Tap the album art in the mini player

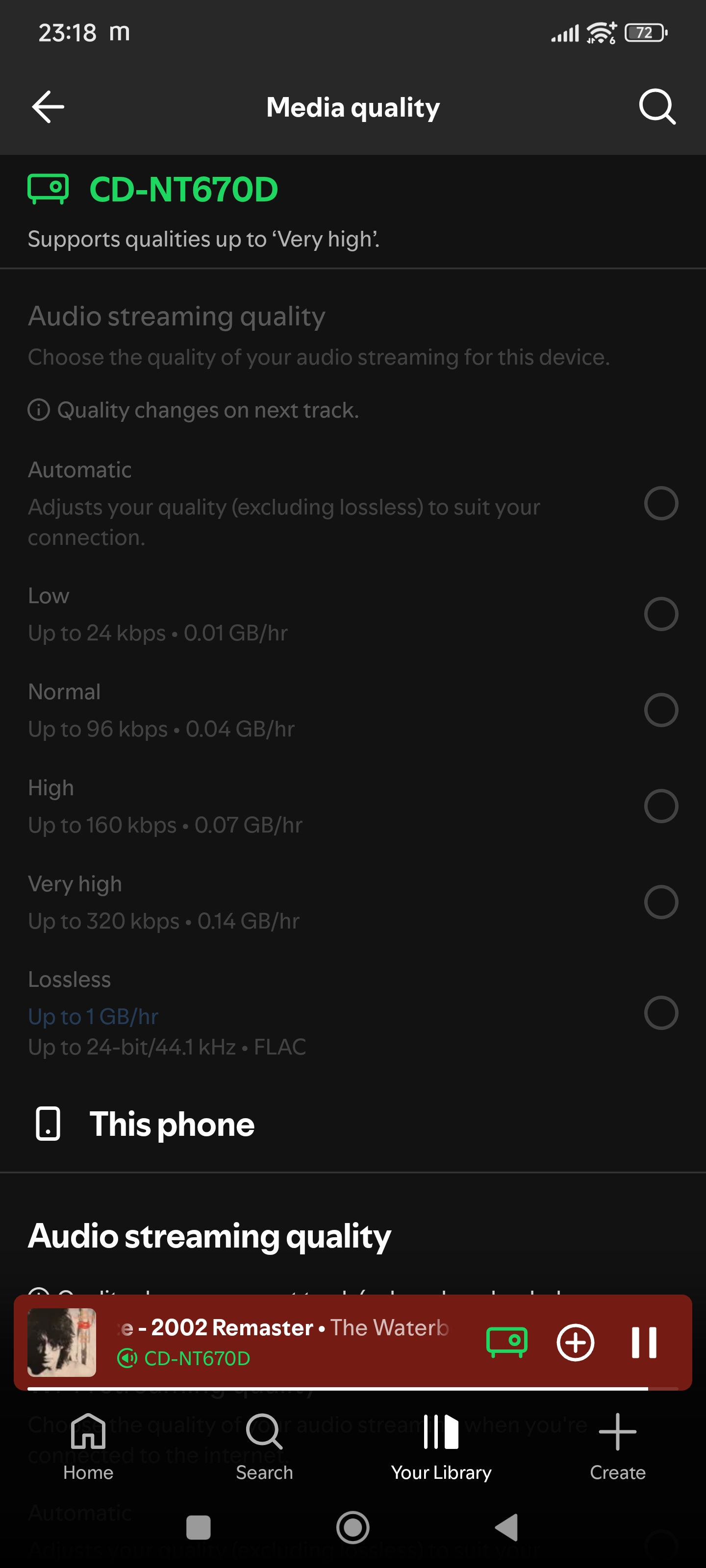coord(61,1341)
